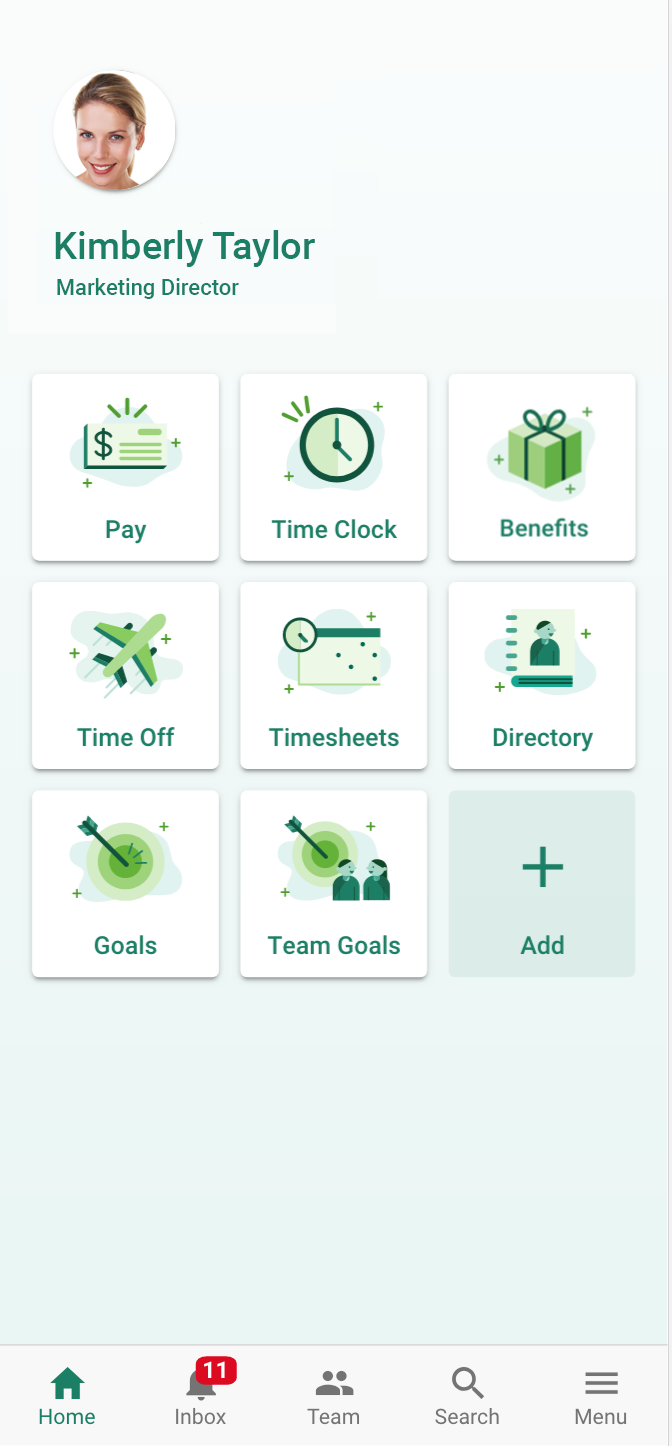This screenshot has height=1446, width=672.
Task: View Team Goals
Action: 334,883
